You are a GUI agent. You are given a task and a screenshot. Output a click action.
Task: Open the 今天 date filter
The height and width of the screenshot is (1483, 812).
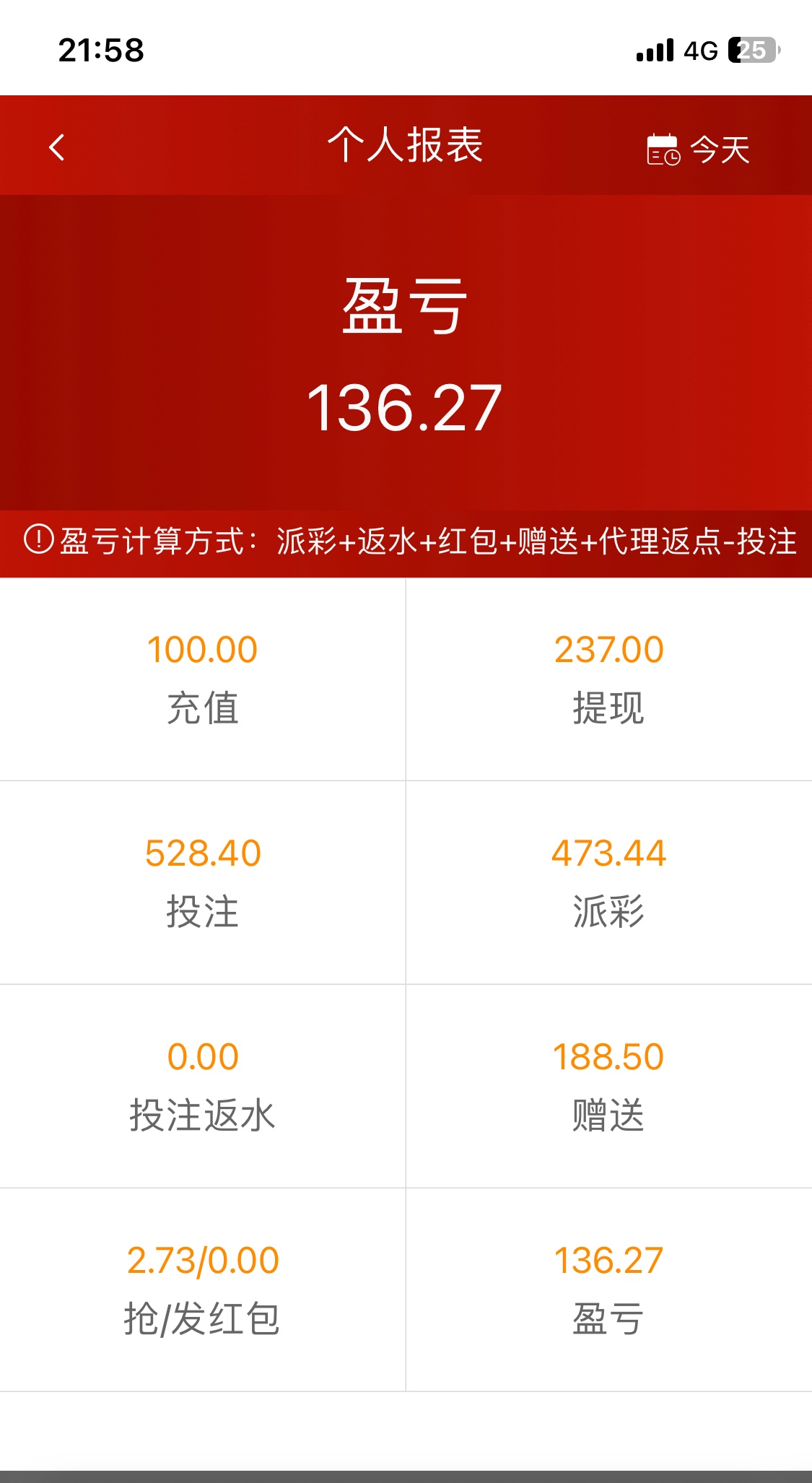[x=699, y=149]
